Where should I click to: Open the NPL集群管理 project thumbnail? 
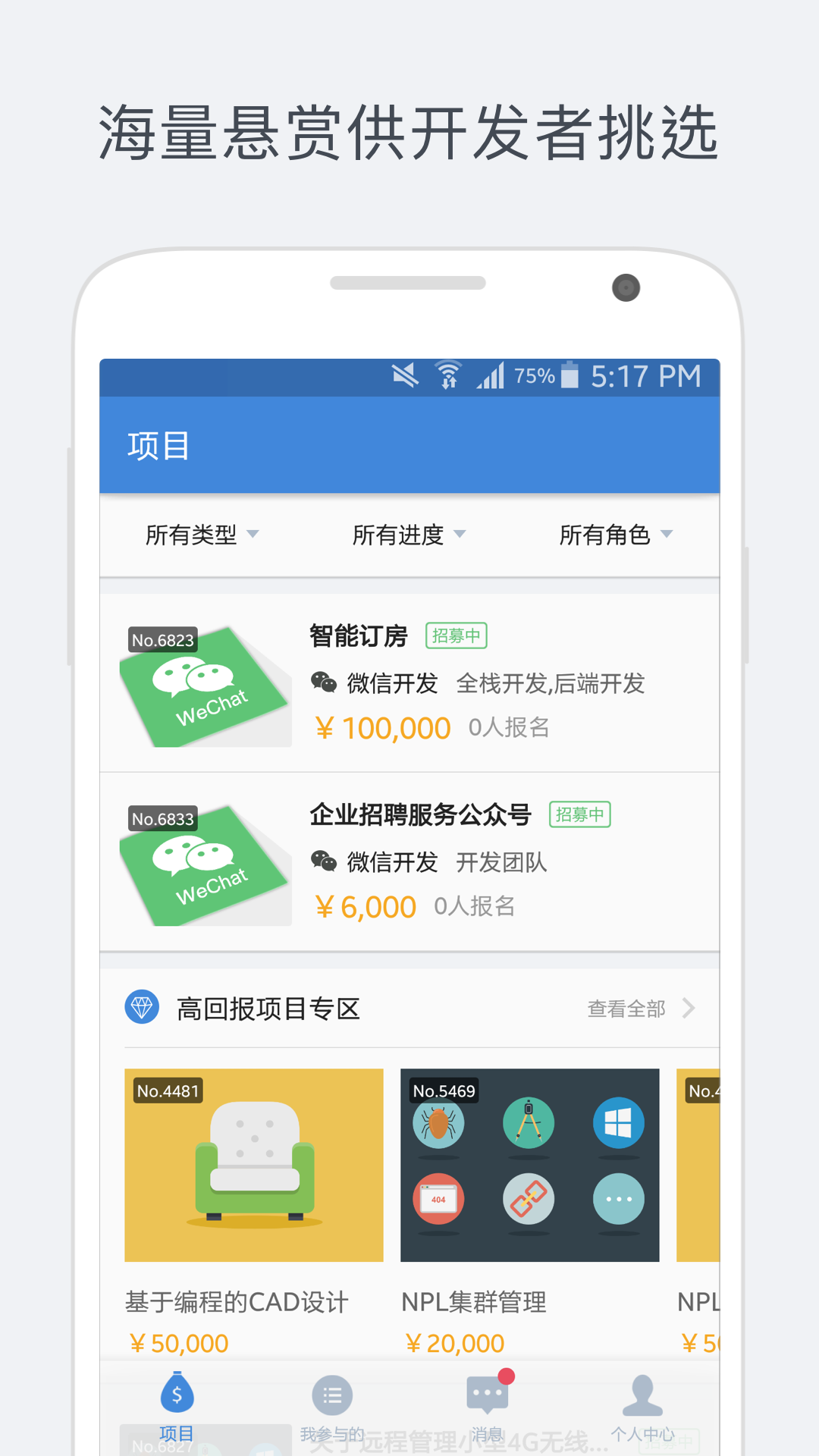[529, 1166]
